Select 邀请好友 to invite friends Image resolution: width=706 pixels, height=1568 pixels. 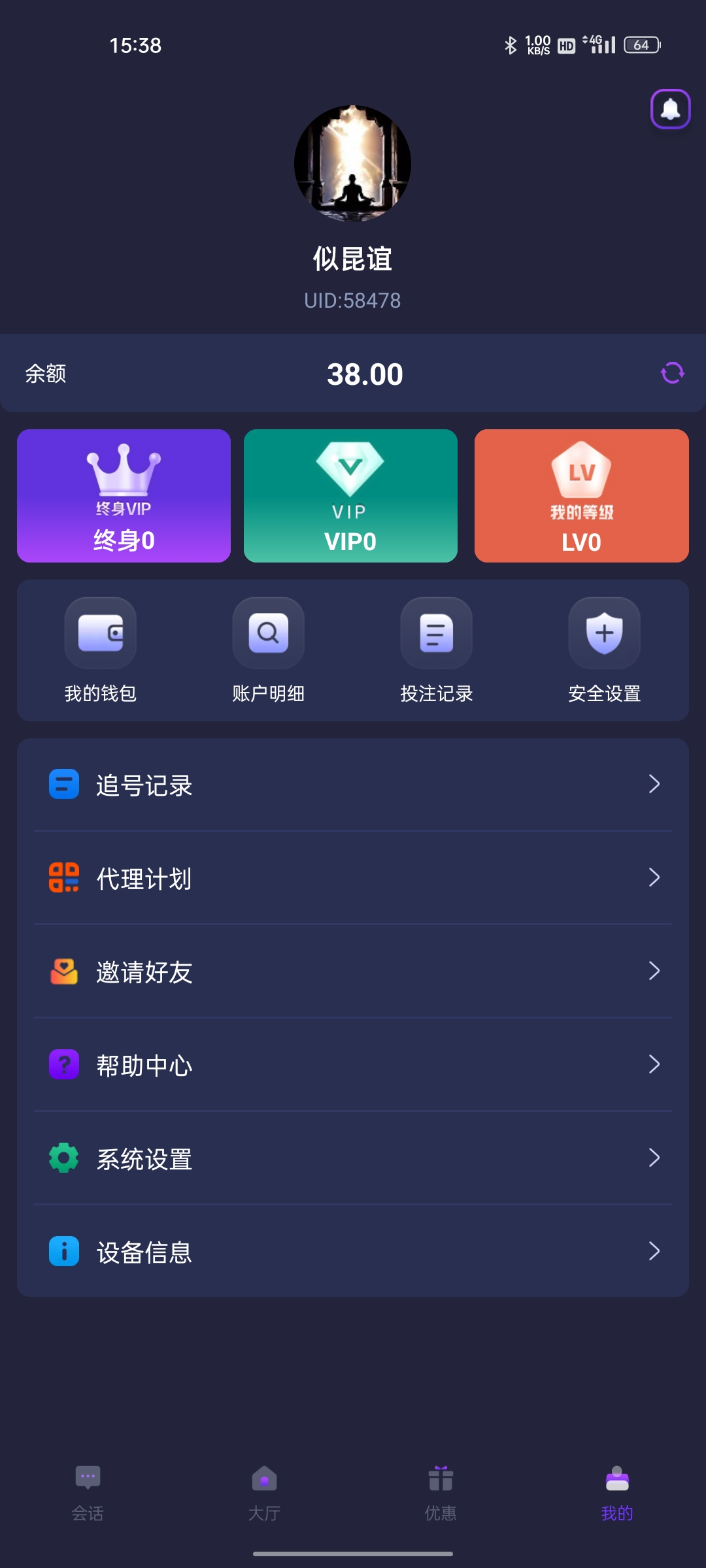[x=353, y=972]
